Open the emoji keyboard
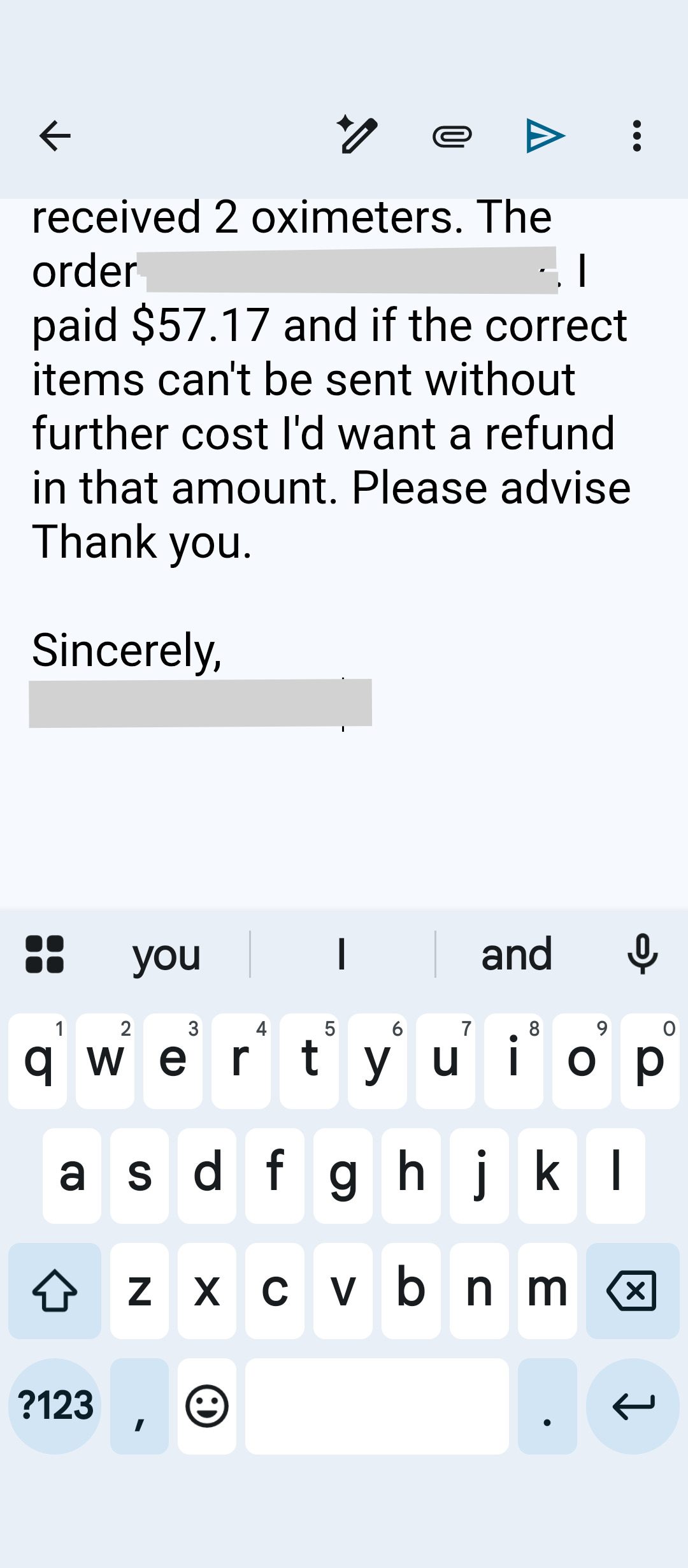The height and width of the screenshot is (1568, 688). point(207,1405)
